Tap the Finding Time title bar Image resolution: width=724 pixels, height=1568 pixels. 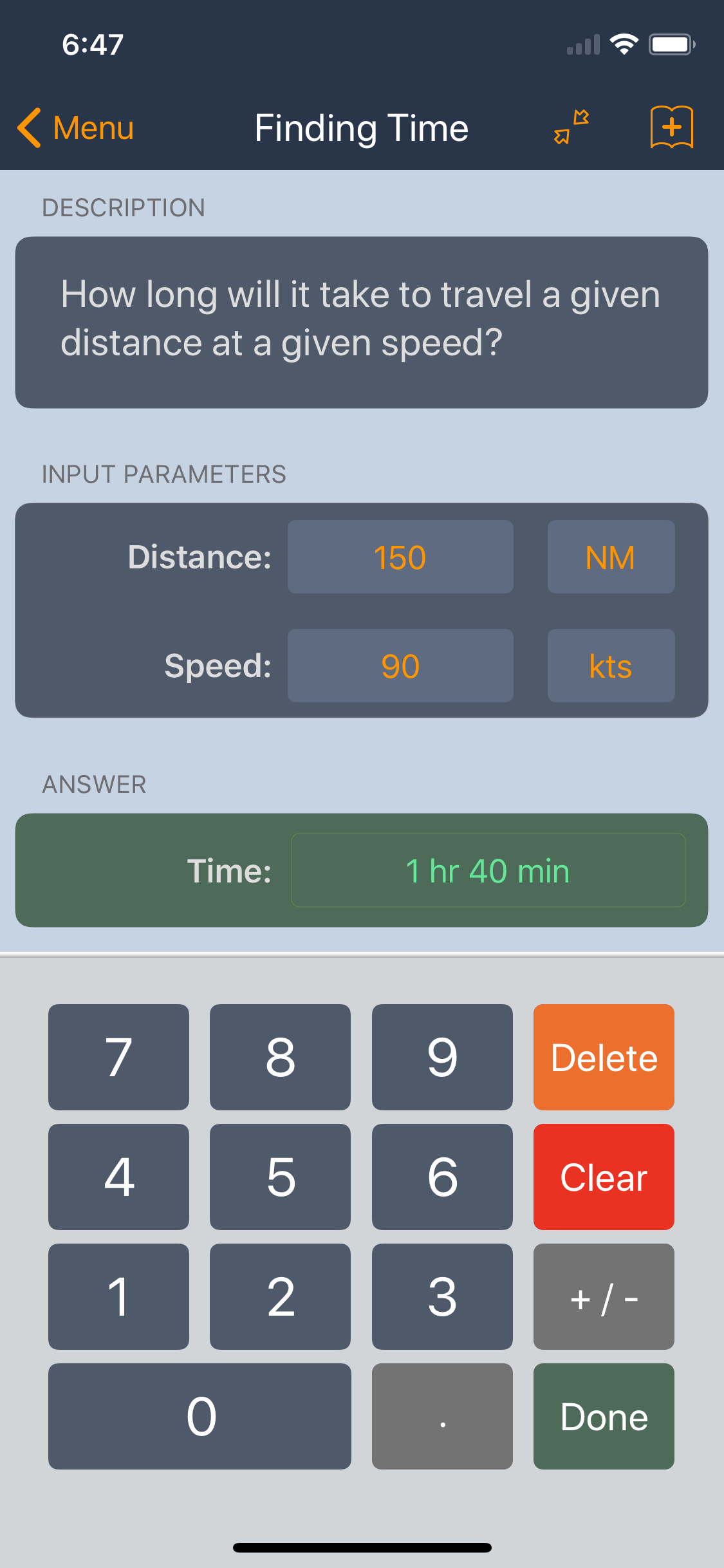(361, 127)
